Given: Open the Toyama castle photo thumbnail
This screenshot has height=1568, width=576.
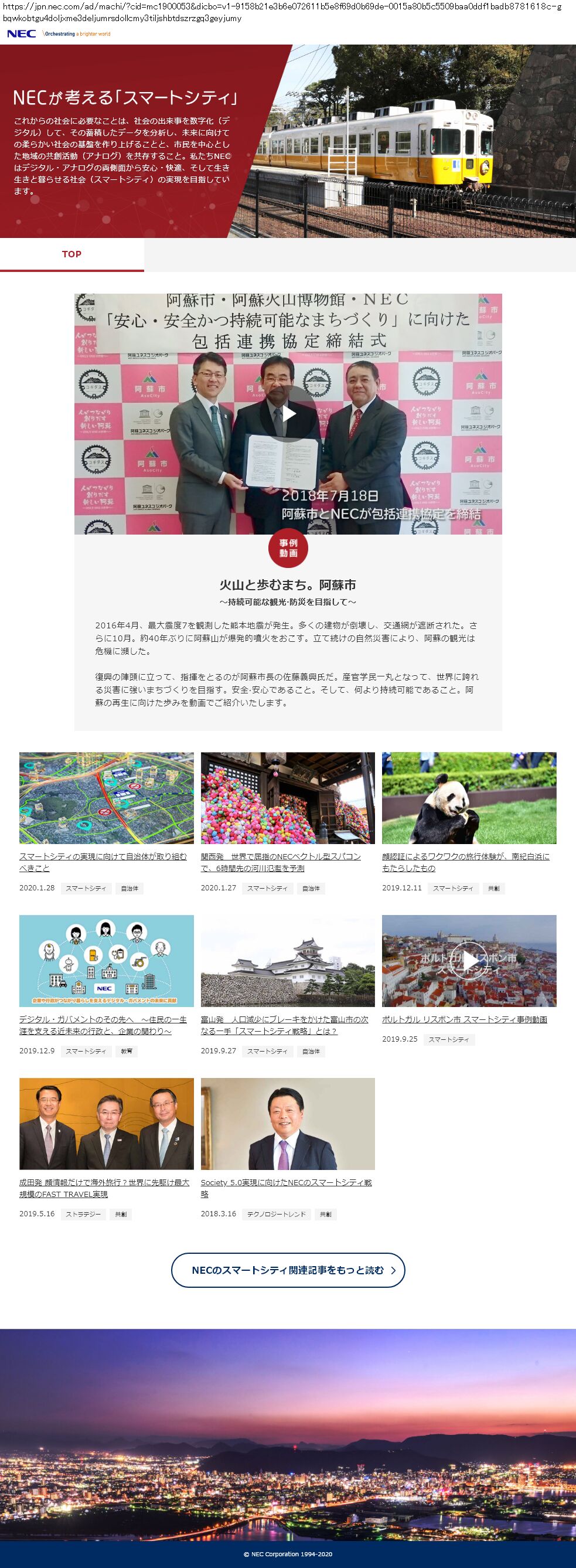Looking at the screenshot, I should click(x=288, y=961).
